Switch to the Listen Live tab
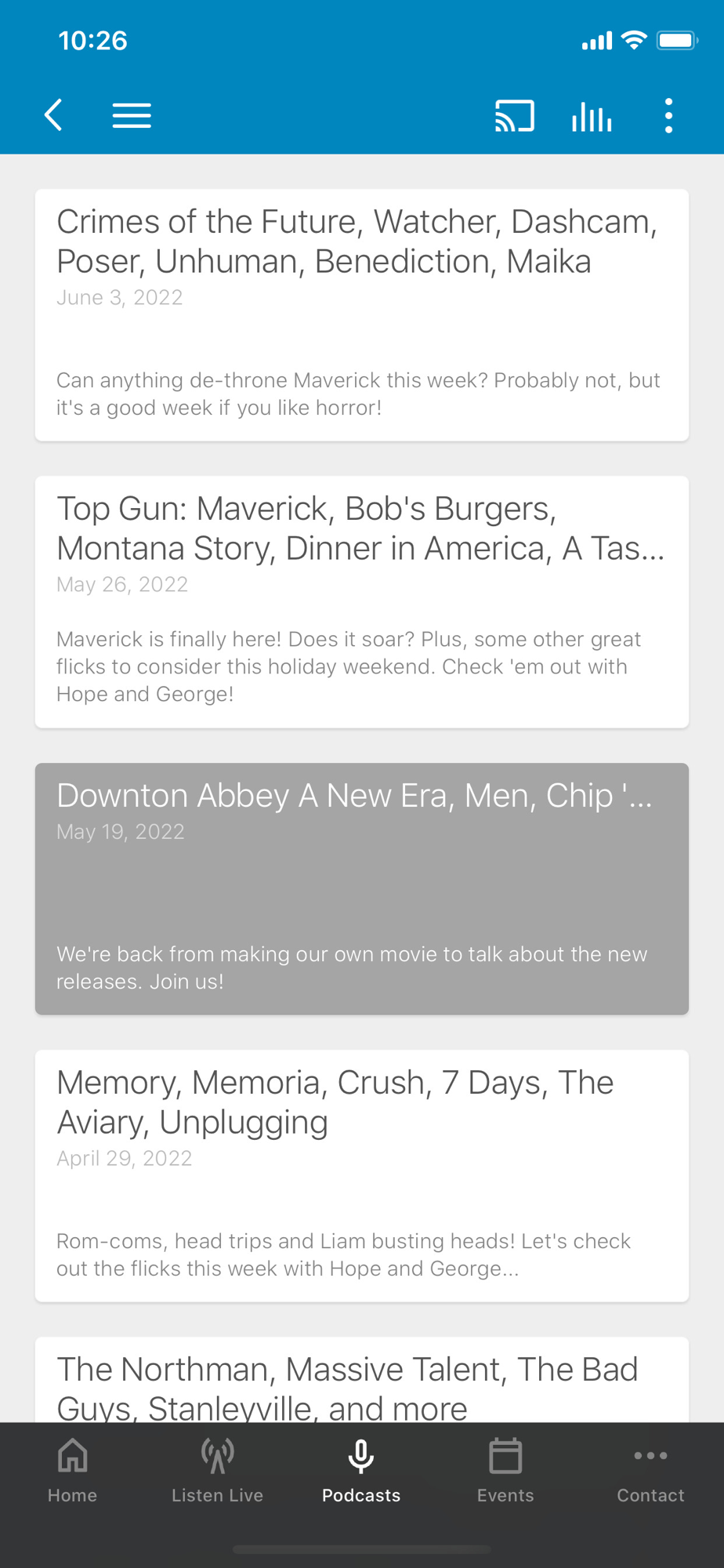The width and height of the screenshot is (724, 1568). tap(217, 1470)
